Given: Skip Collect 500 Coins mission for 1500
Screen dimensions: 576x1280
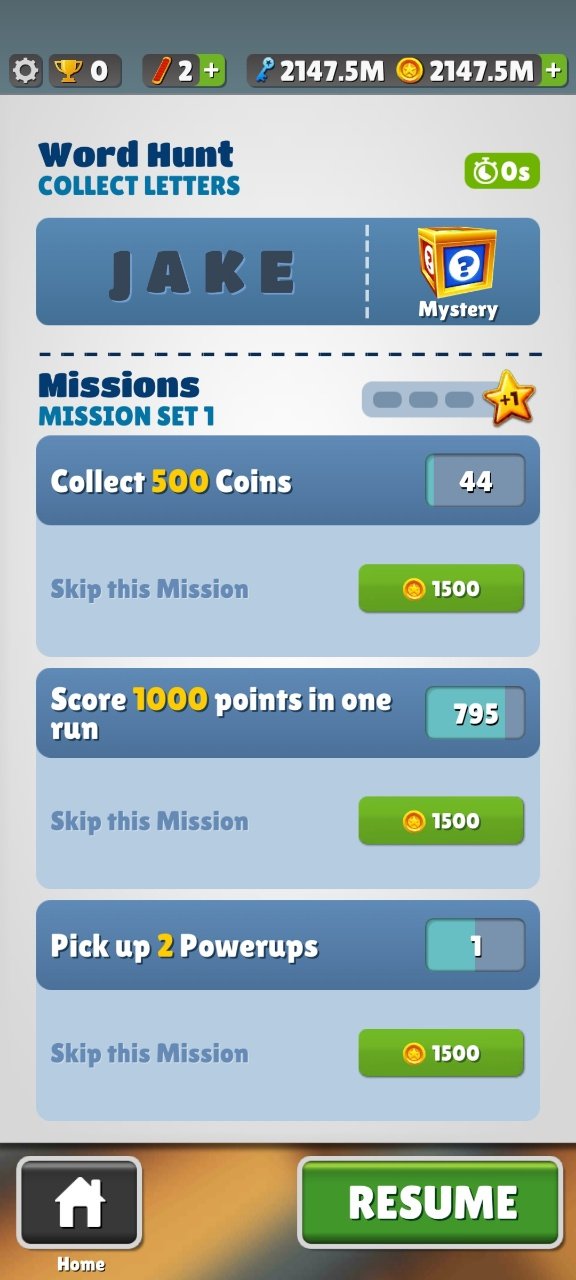Looking at the screenshot, I should 441,588.
